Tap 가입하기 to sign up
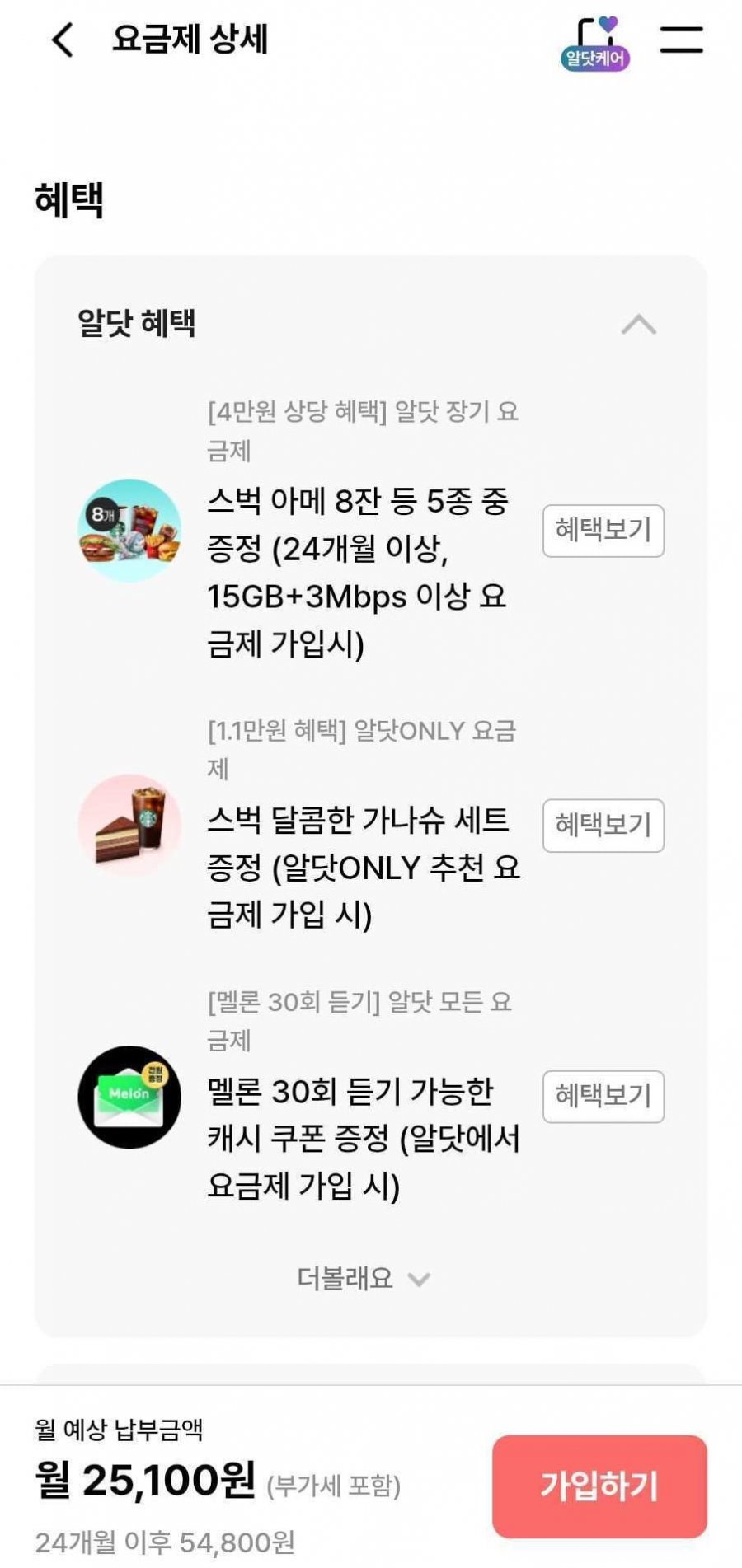The image size is (742, 1568). pyautogui.click(x=599, y=1486)
